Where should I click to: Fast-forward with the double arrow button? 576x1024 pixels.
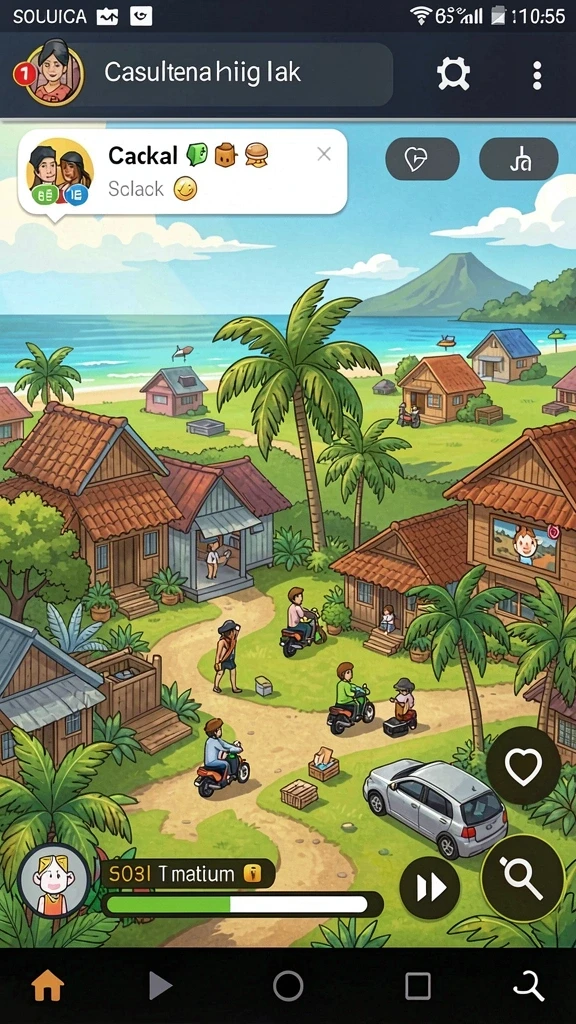(x=430, y=888)
